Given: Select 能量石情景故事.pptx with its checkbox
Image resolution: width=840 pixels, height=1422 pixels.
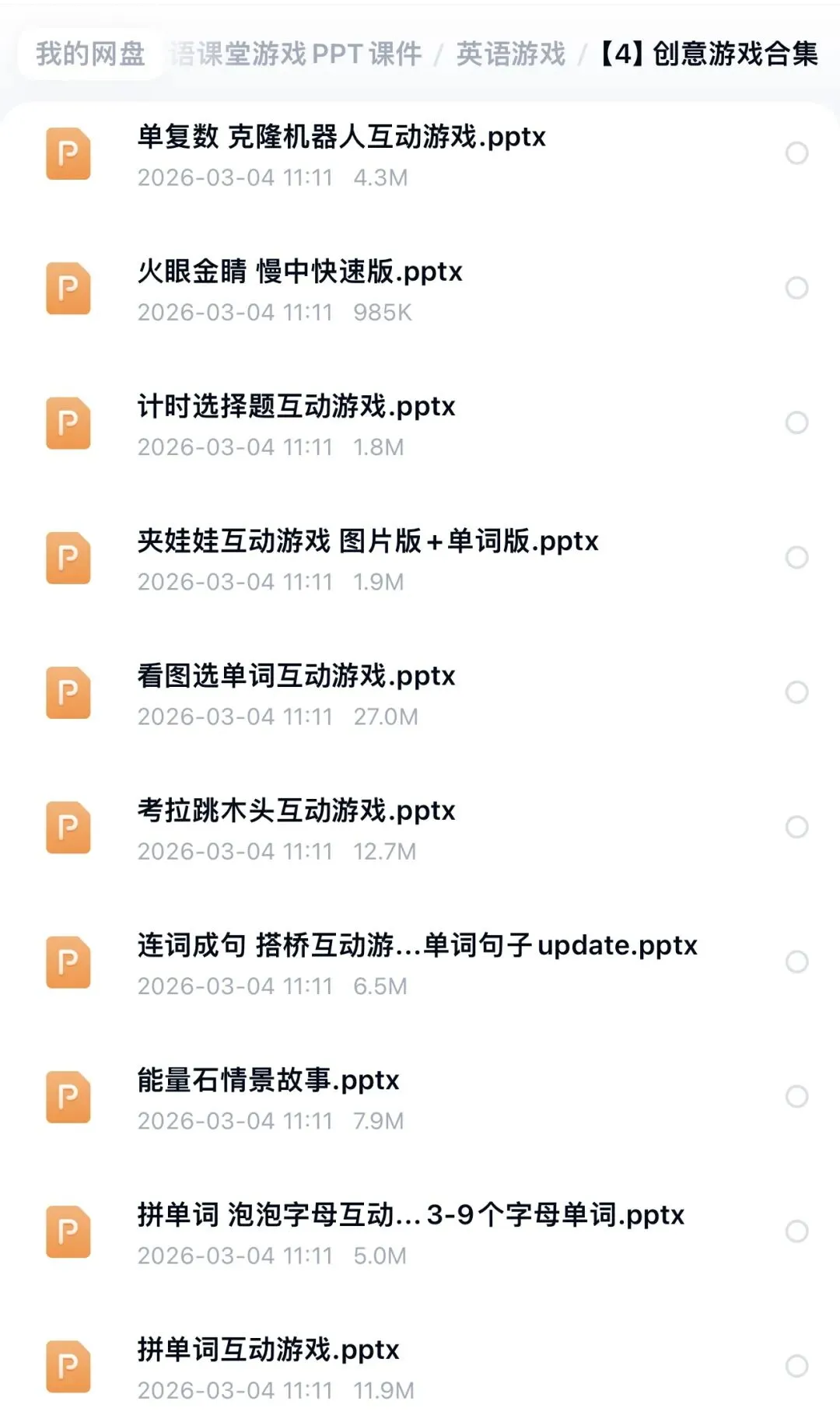Looking at the screenshot, I should coord(796,1096).
